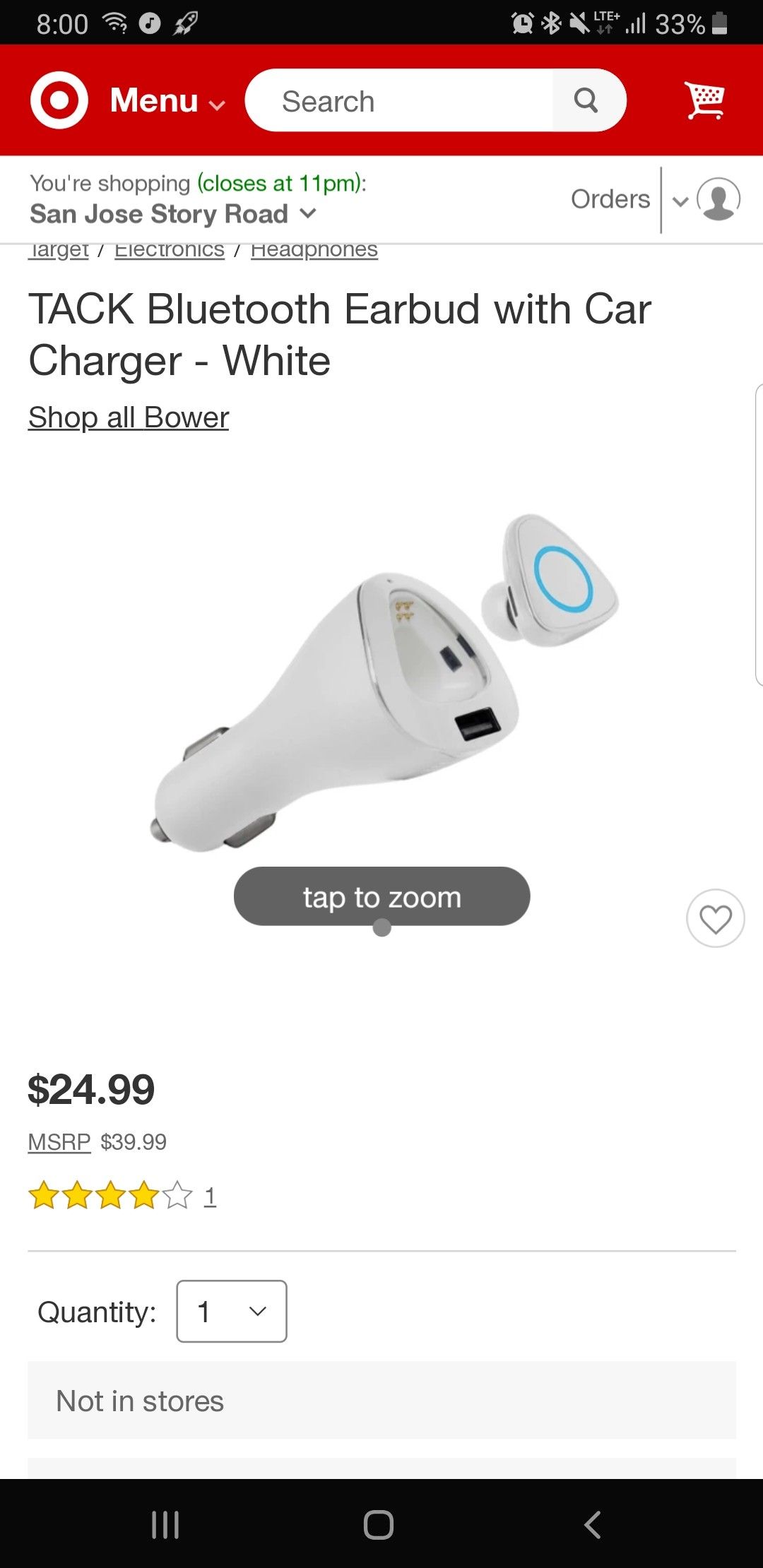This screenshot has width=763, height=1568.
Task: Go to Headphones breadcrumb
Action: click(x=314, y=251)
